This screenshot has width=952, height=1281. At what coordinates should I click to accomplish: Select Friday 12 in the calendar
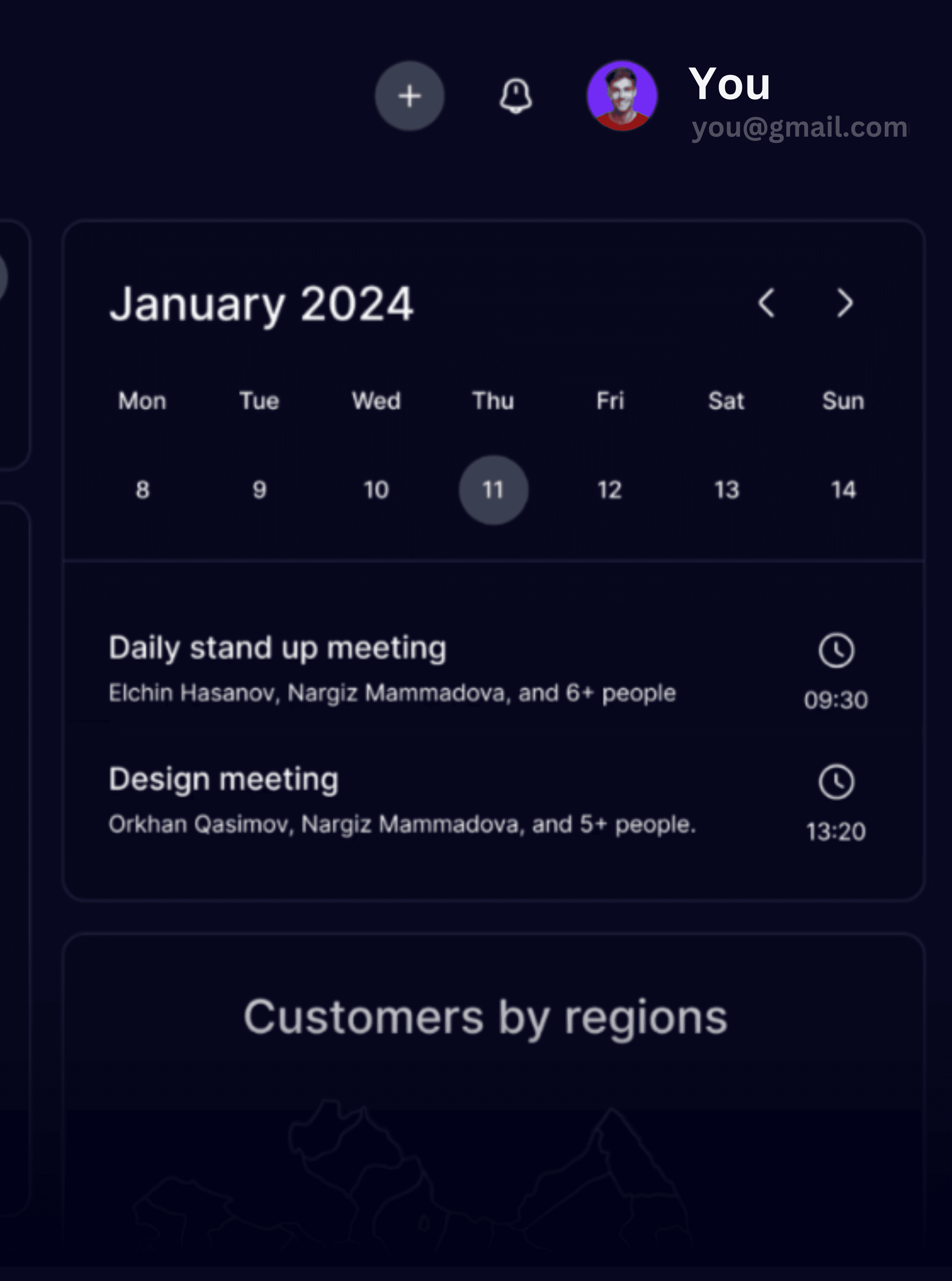(610, 490)
